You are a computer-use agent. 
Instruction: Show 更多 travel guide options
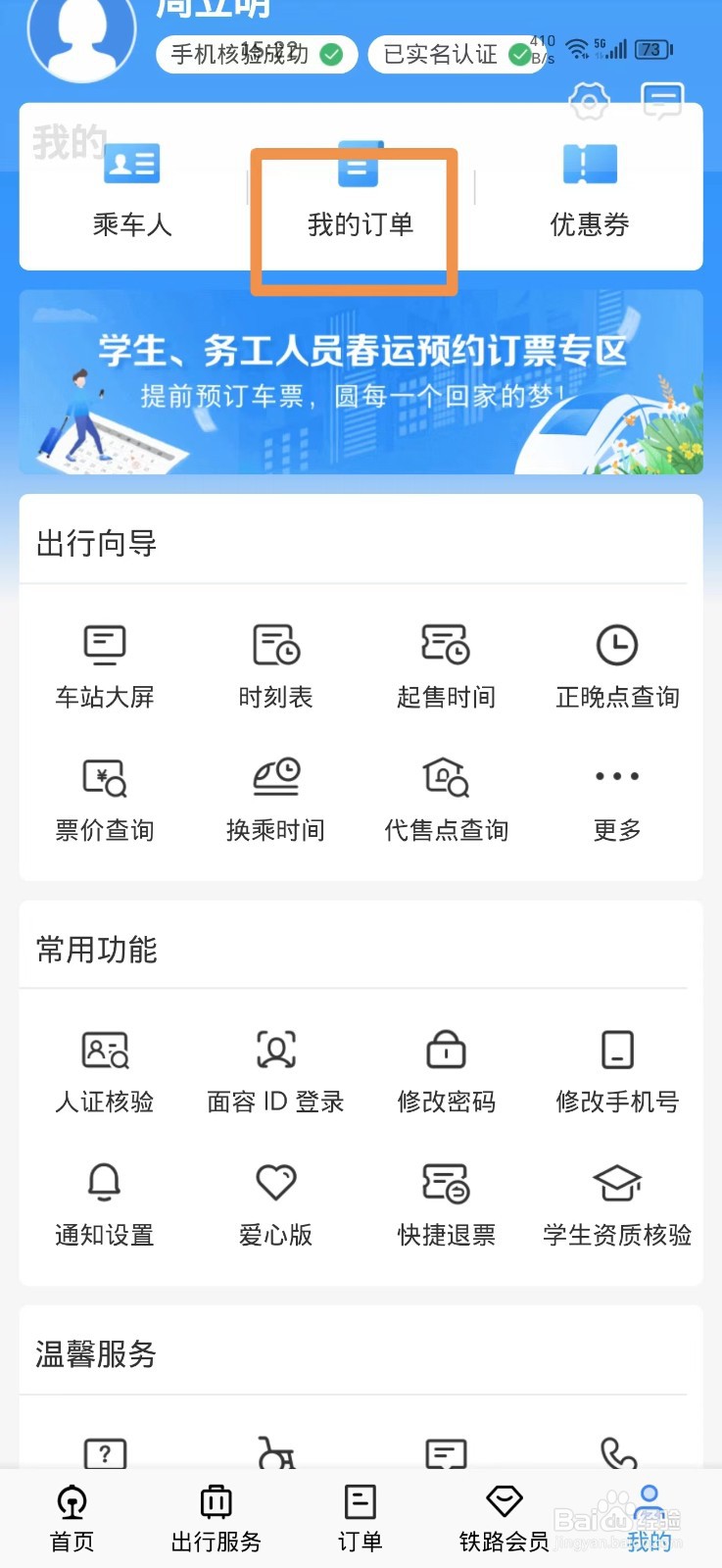pos(616,800)
